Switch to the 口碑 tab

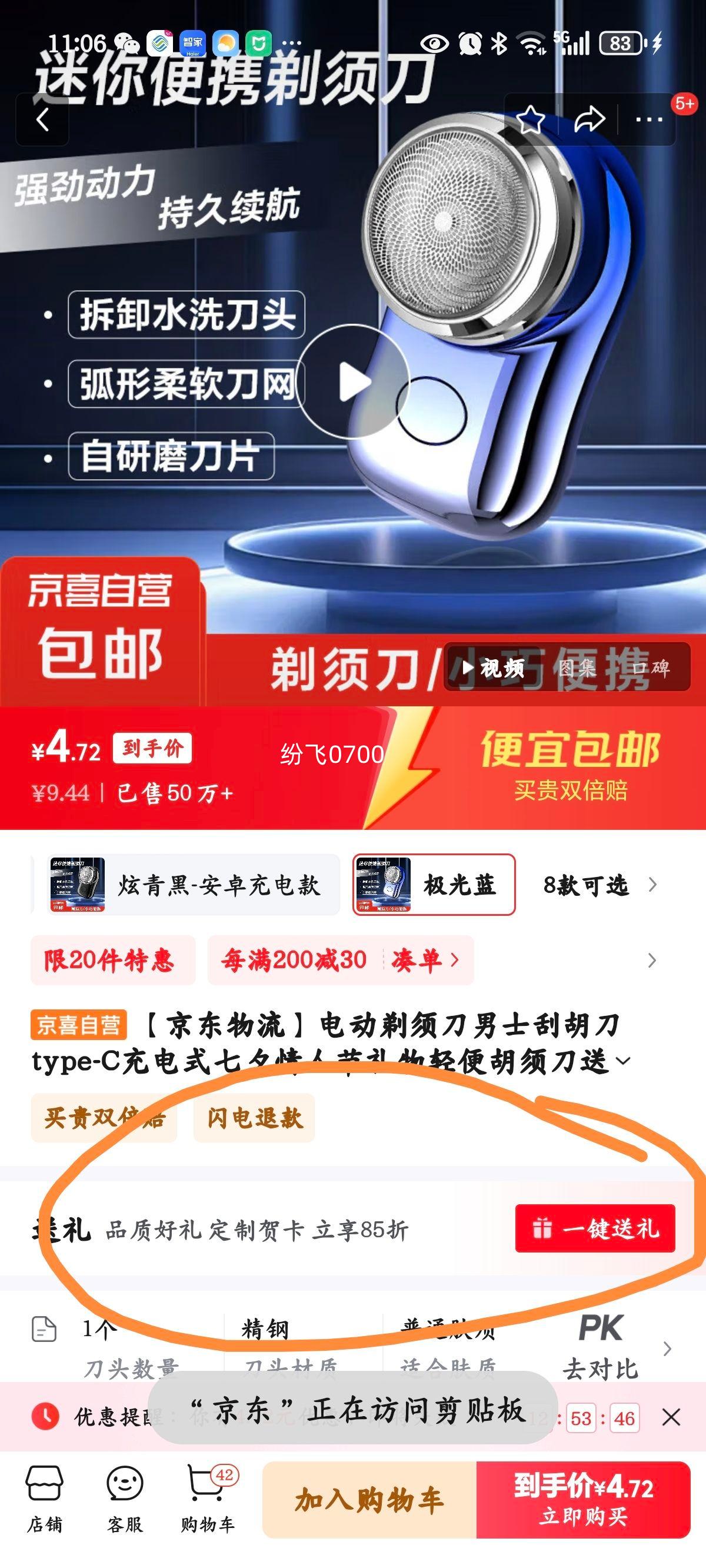(652, 670)
